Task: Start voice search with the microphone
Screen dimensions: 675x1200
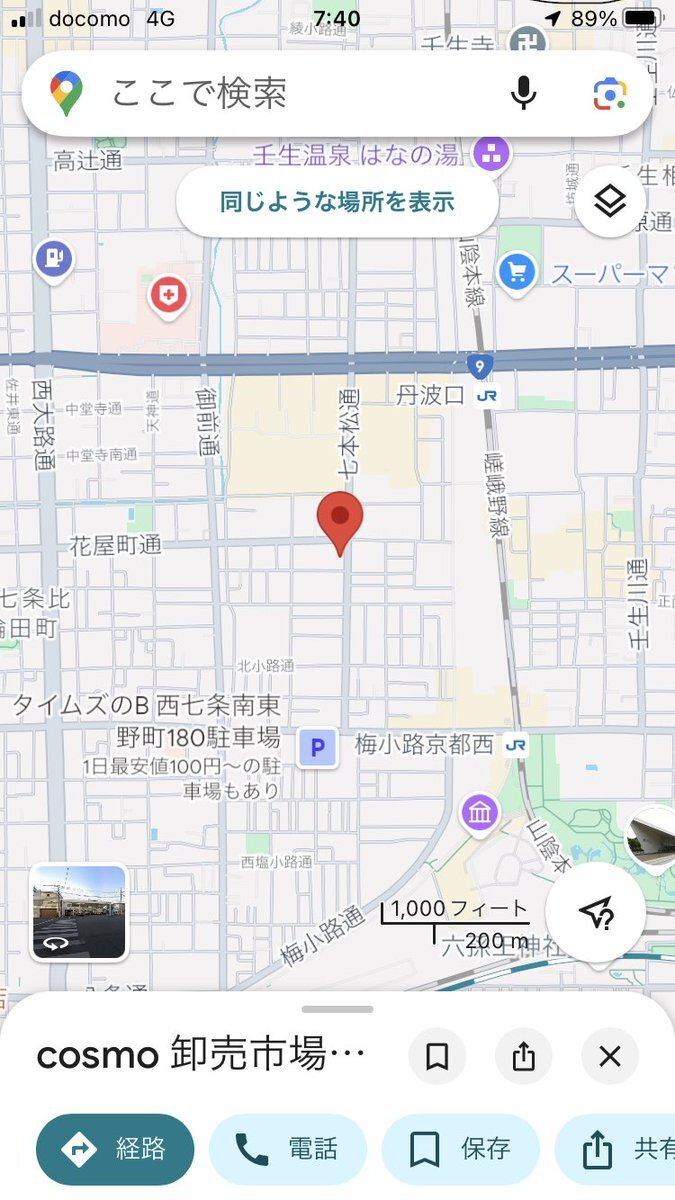Action: [x=523, y=93]
